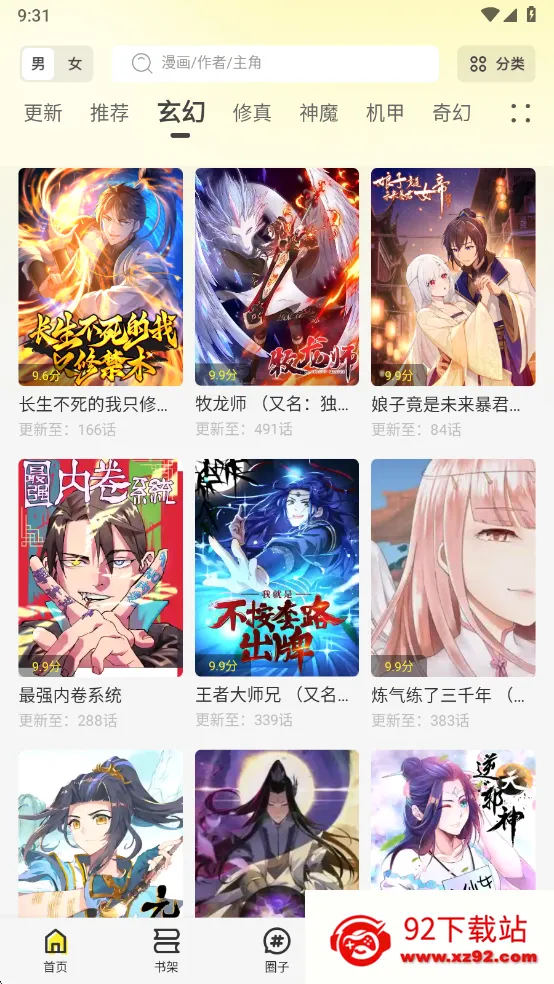This screenshot has width=554, height=984.
Task: Select the 男 segment
Action: 38,63
